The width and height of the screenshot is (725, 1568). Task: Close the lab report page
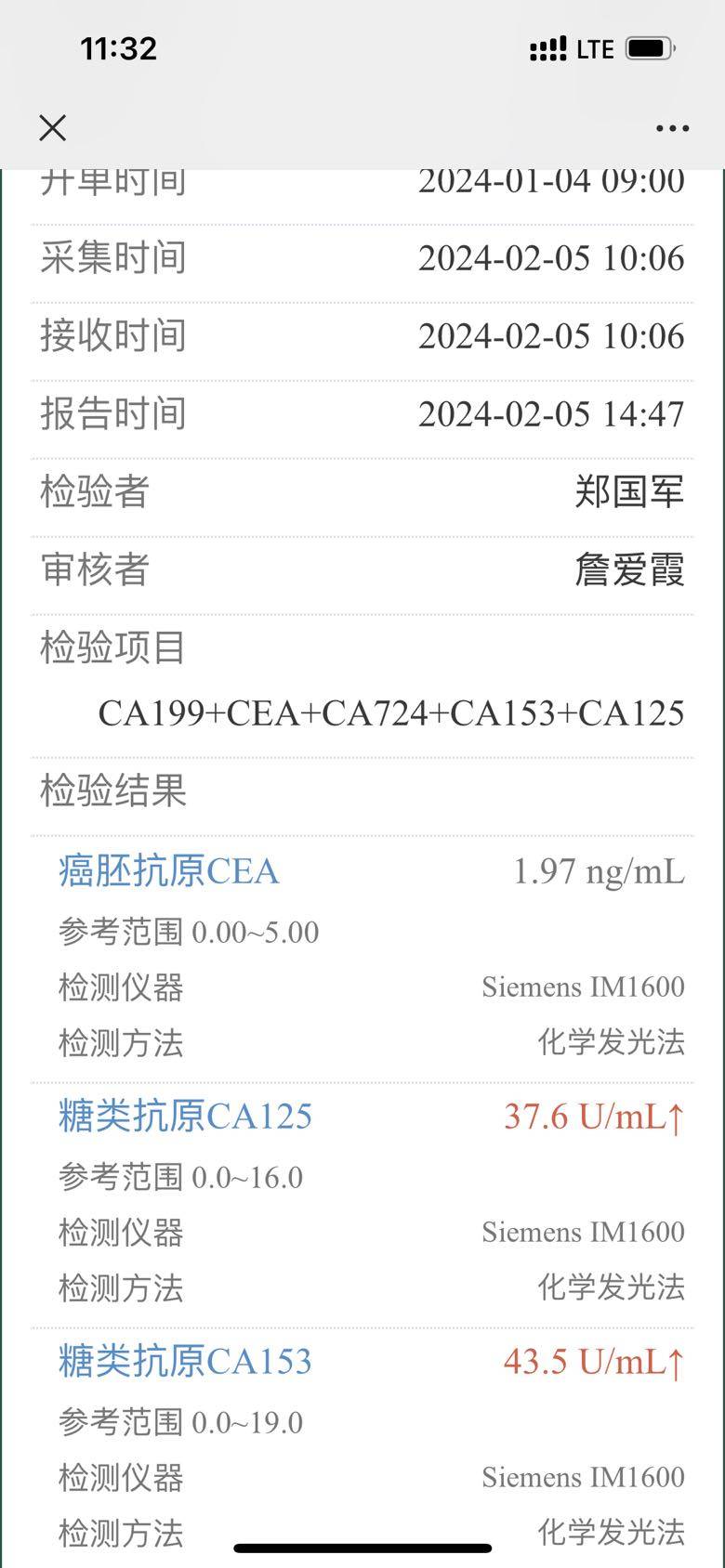coord(53,127)
